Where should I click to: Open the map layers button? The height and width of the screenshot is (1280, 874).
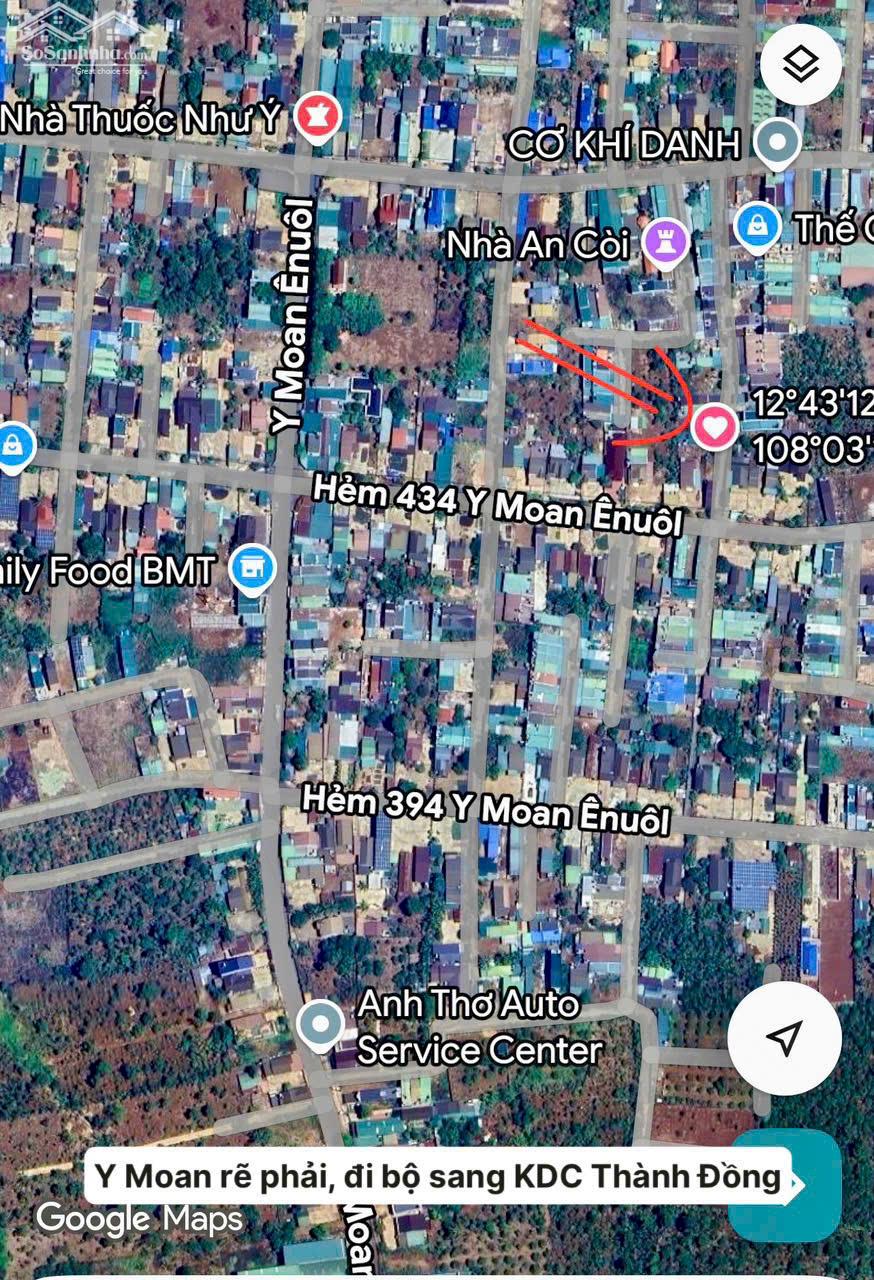pos(800,65)
